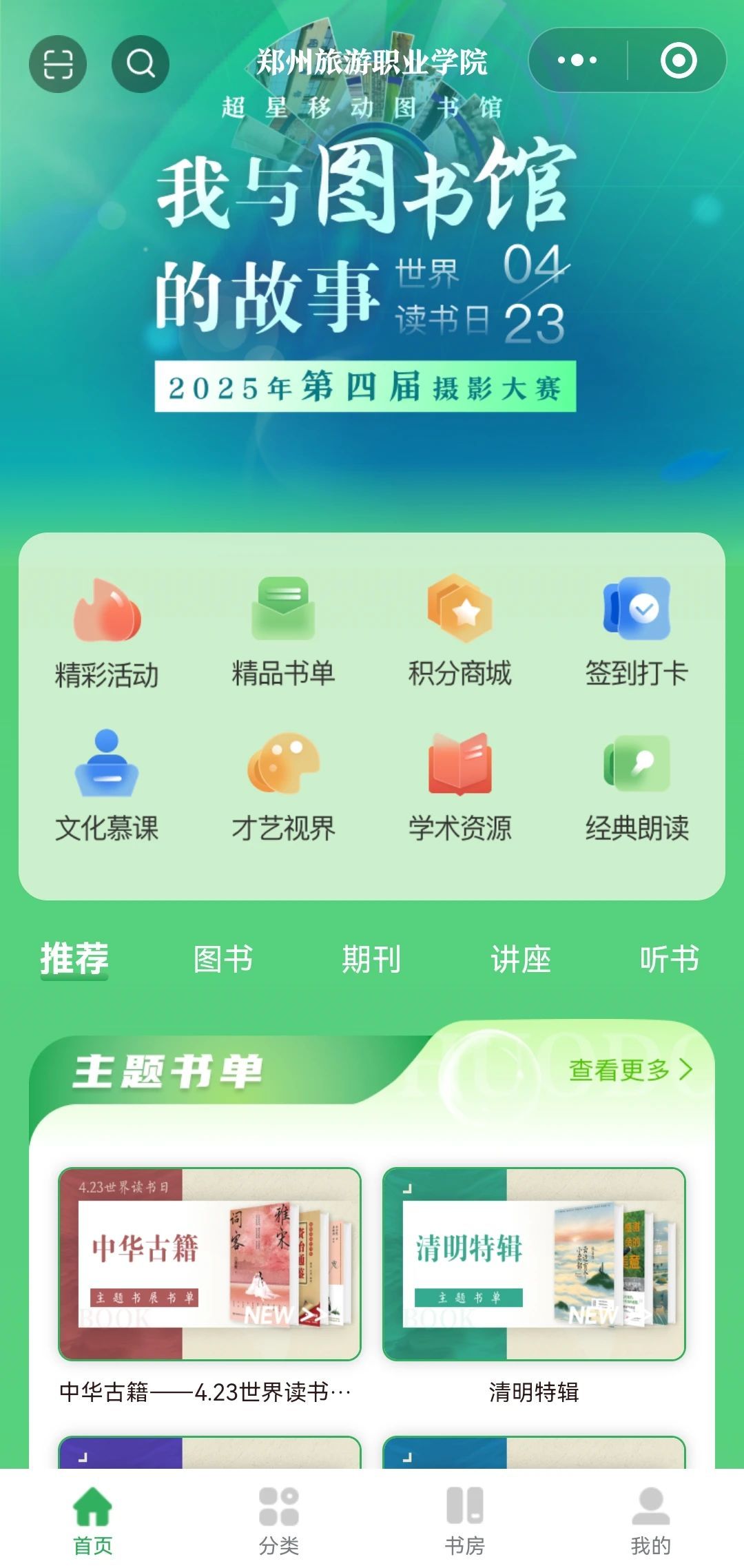Close the mini program with circle button
This screenshot has height=1568, width=744.
point(678,61)
